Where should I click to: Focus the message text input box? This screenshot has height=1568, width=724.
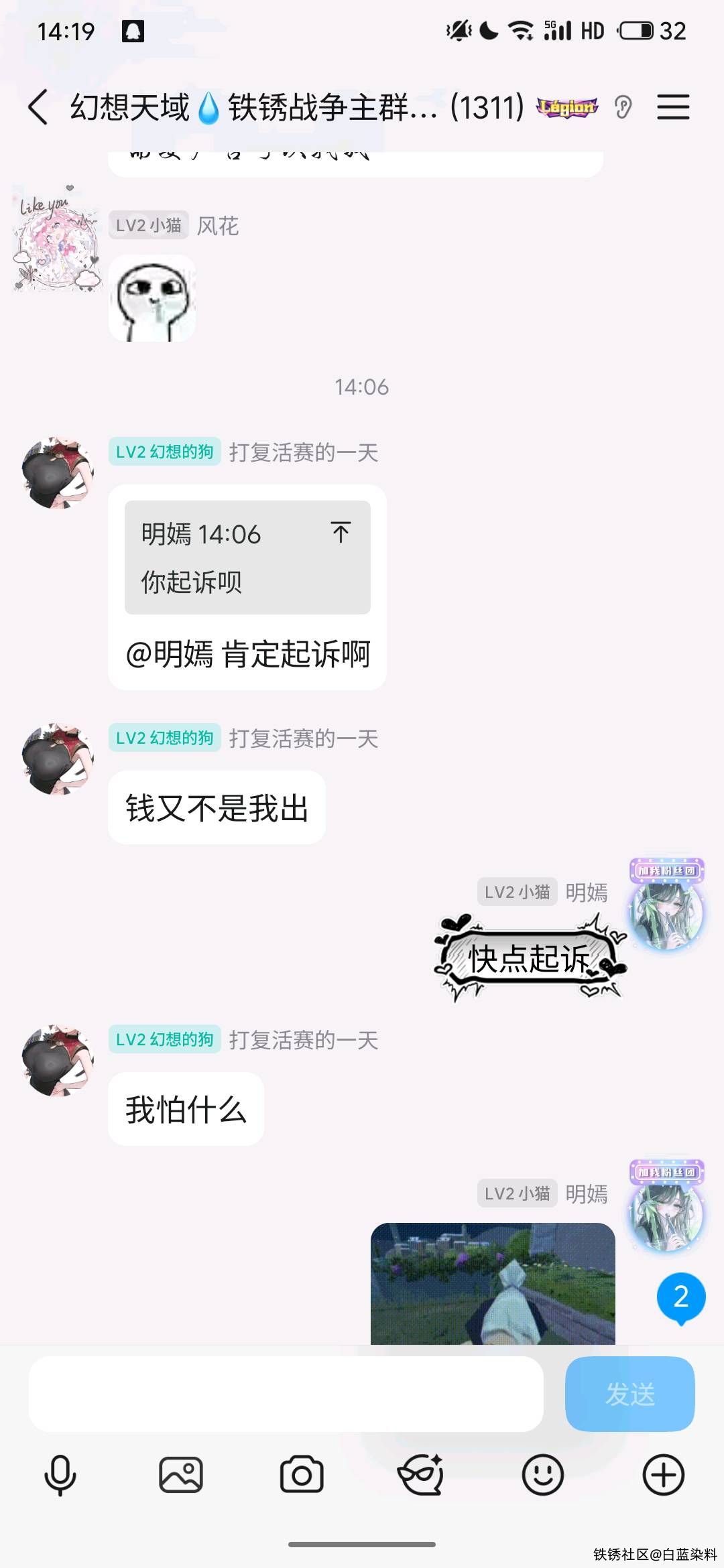[286, 1394]
